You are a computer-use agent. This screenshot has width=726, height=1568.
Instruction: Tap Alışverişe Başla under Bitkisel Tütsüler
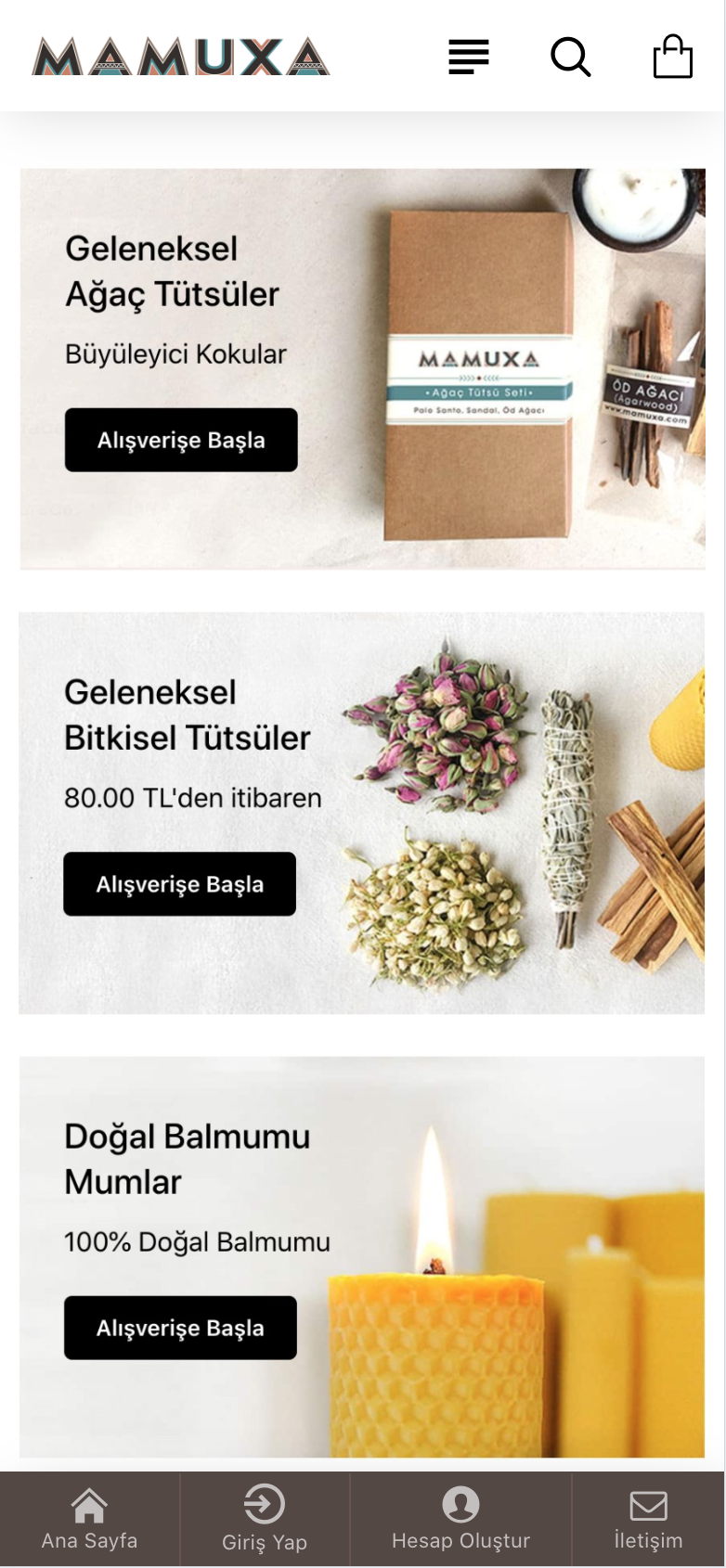[180, 884]
